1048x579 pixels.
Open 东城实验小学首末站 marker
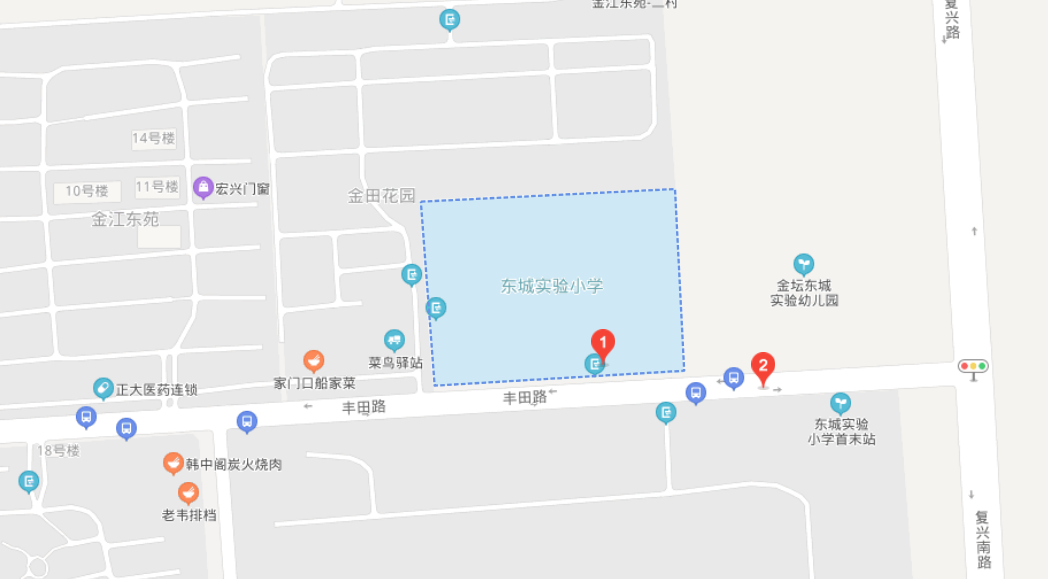841,403
